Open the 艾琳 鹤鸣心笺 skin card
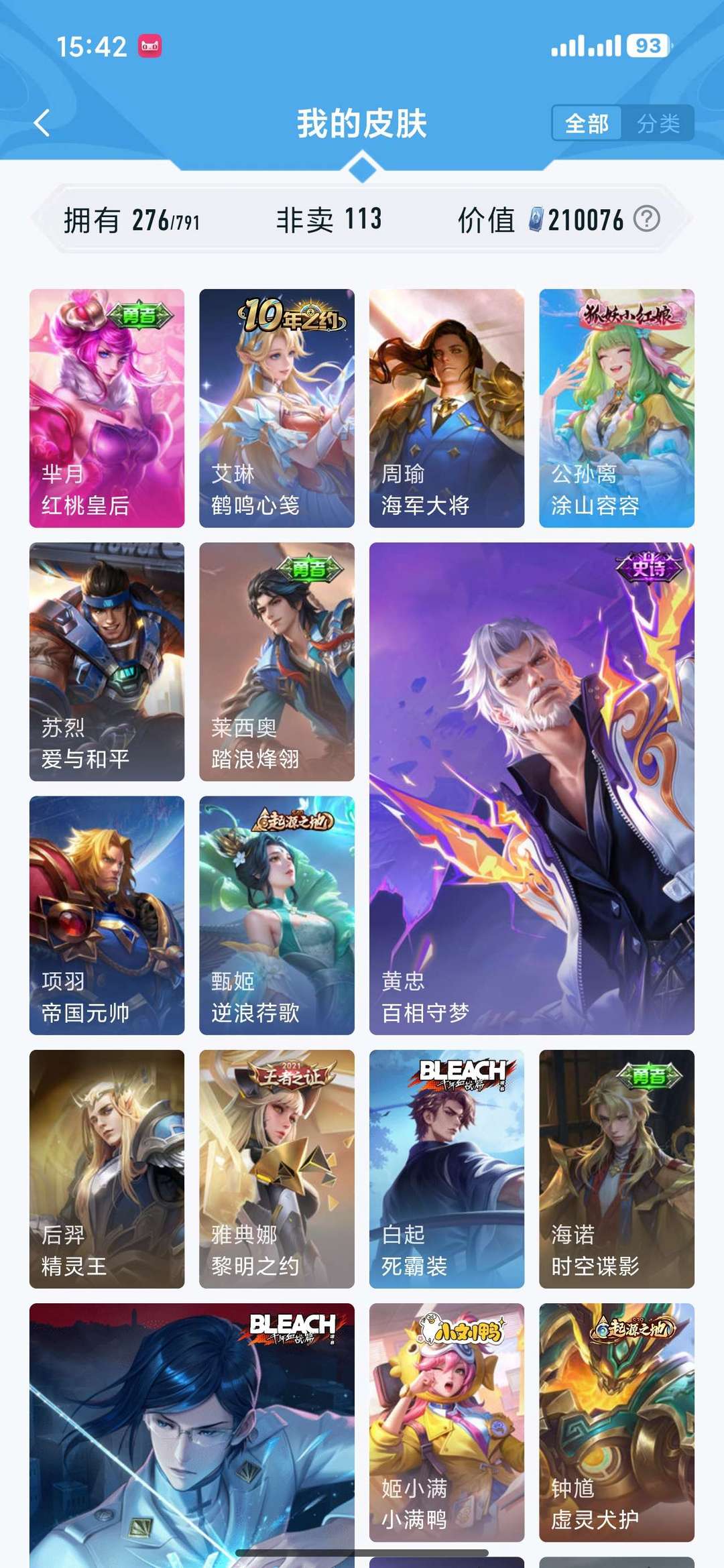Image resolution: width=724 pixels, height=1568 pixels. point(277,408)
